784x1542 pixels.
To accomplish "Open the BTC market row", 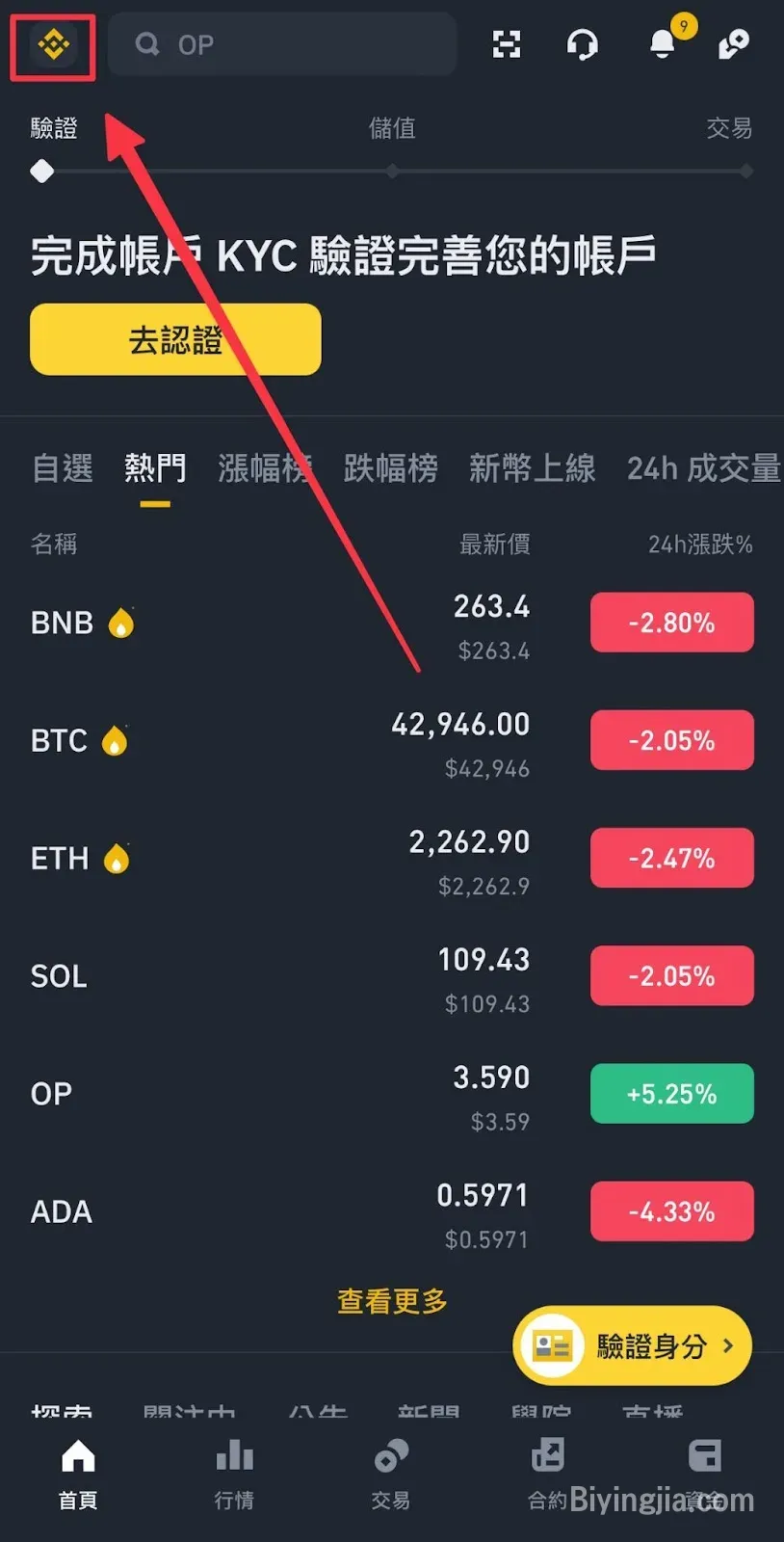I will click(392, 741).
